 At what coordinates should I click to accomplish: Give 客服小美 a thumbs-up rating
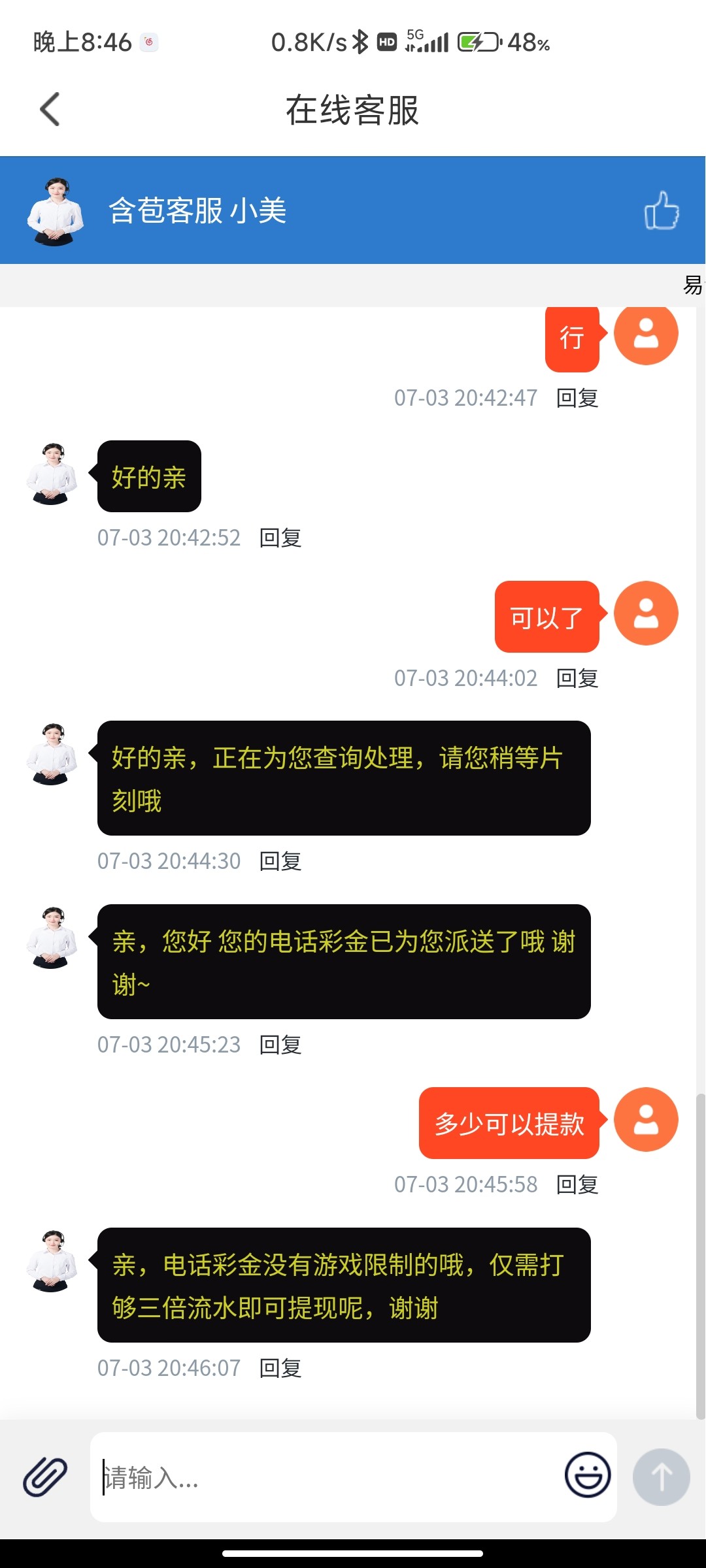point(661,210)
